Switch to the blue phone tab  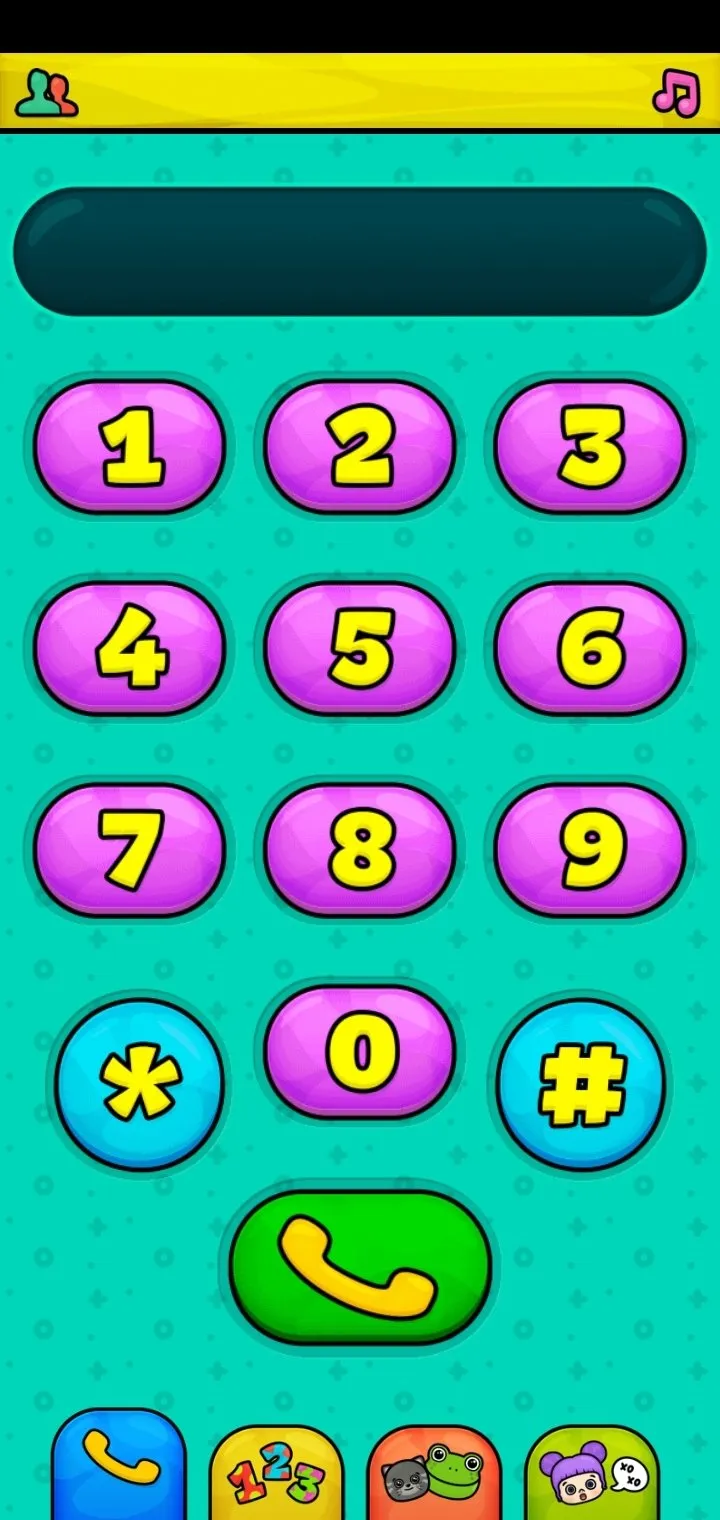[119, 1465]
